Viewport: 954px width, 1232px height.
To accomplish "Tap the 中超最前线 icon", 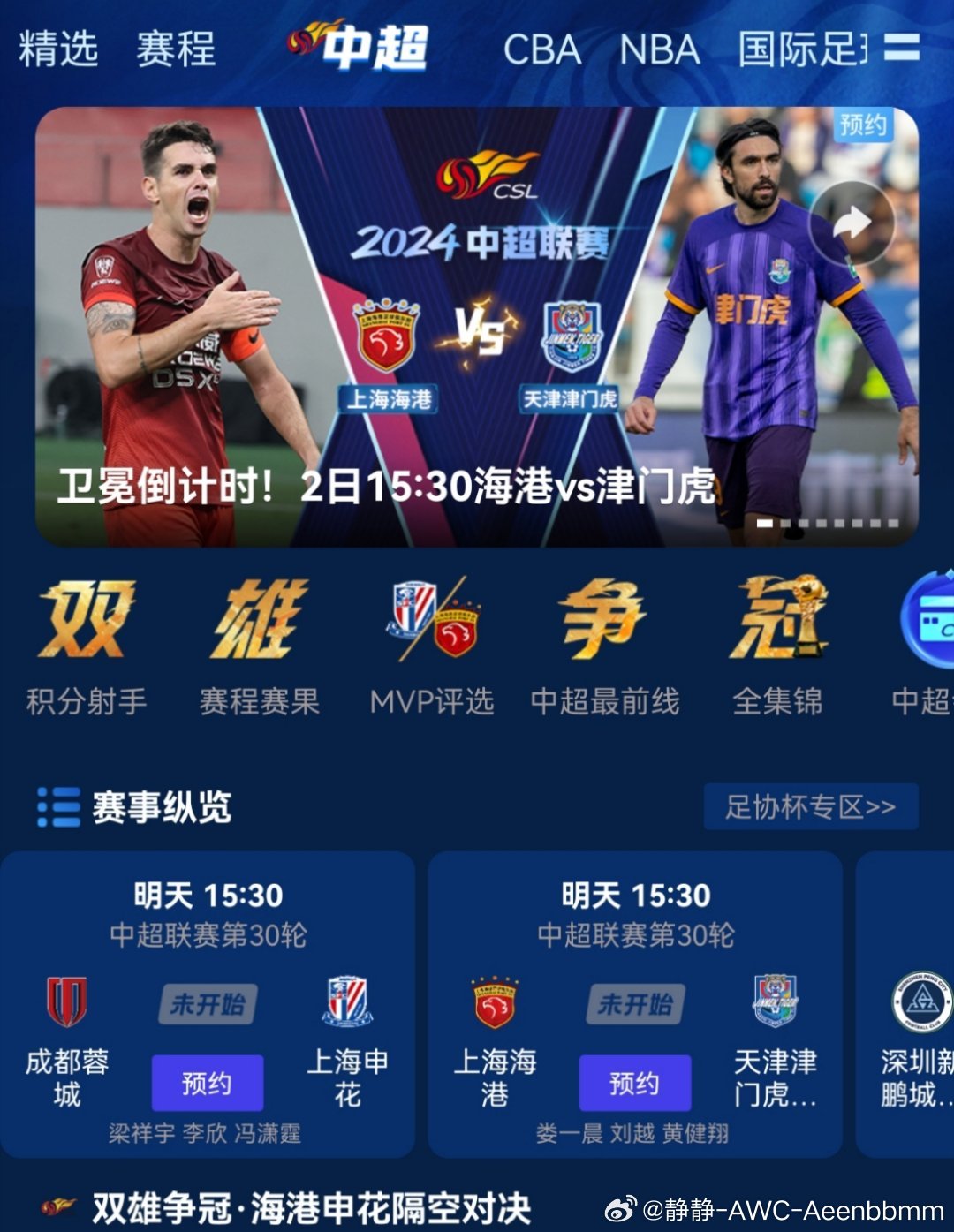I will click(605, 618).
